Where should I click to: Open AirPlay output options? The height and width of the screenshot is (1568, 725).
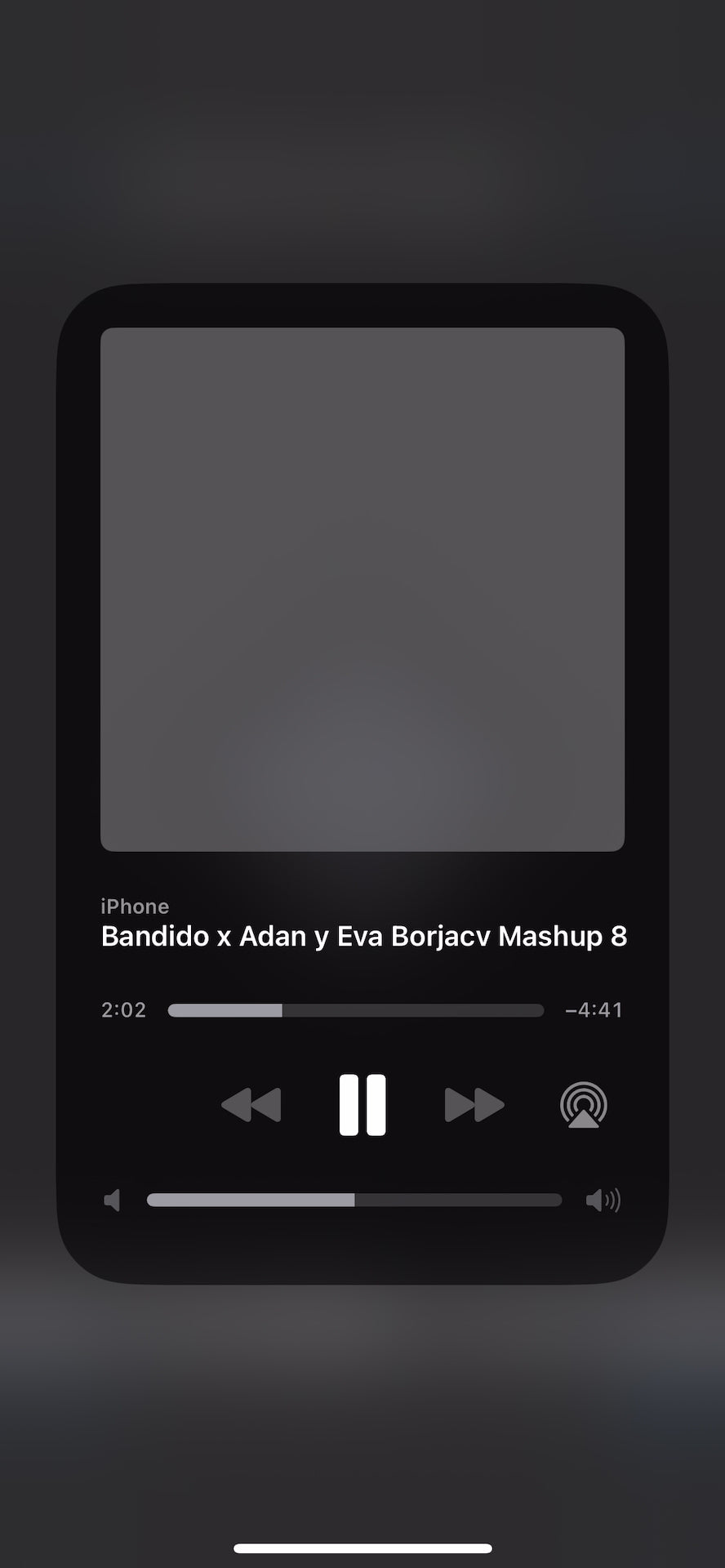[x=583, y=1105]
